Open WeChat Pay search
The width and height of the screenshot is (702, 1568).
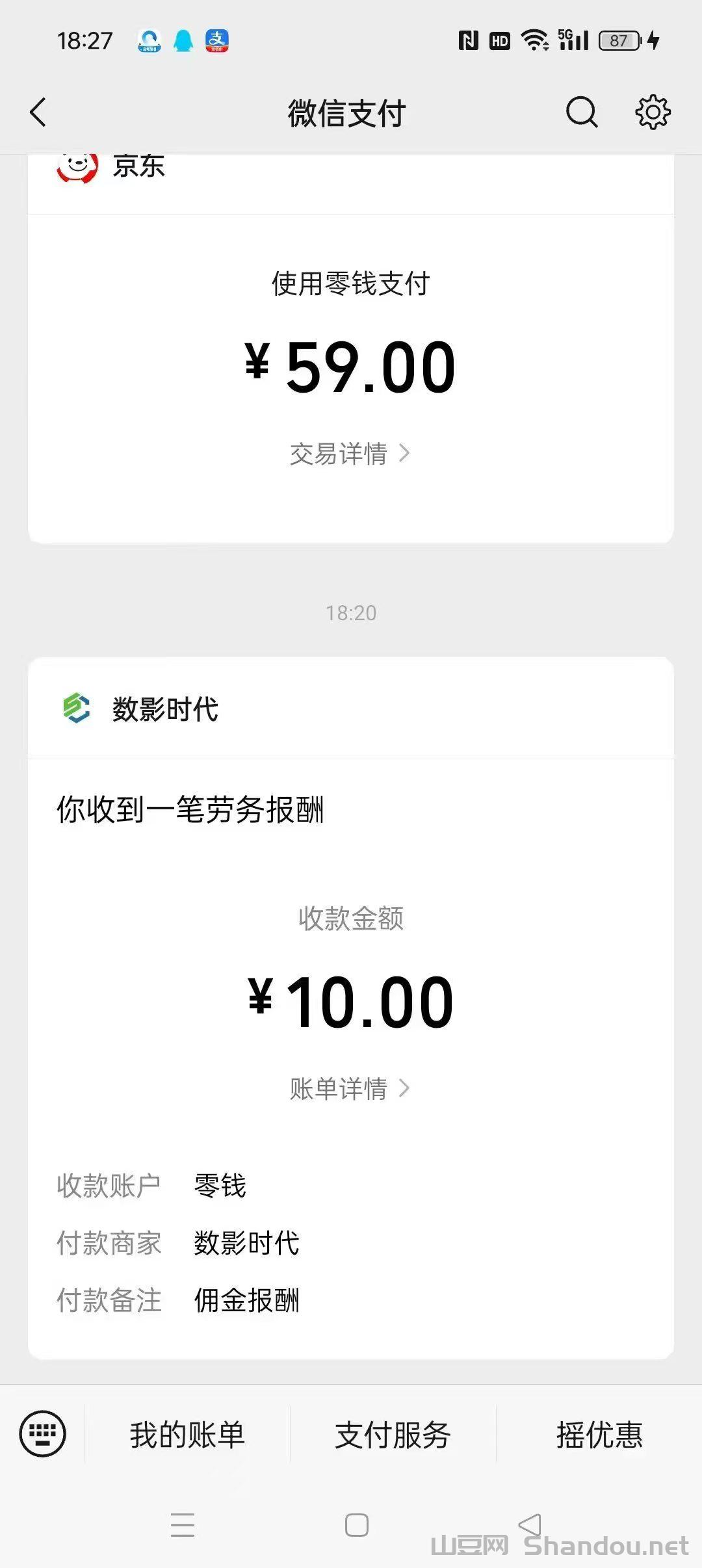click(x=580, y=111)
